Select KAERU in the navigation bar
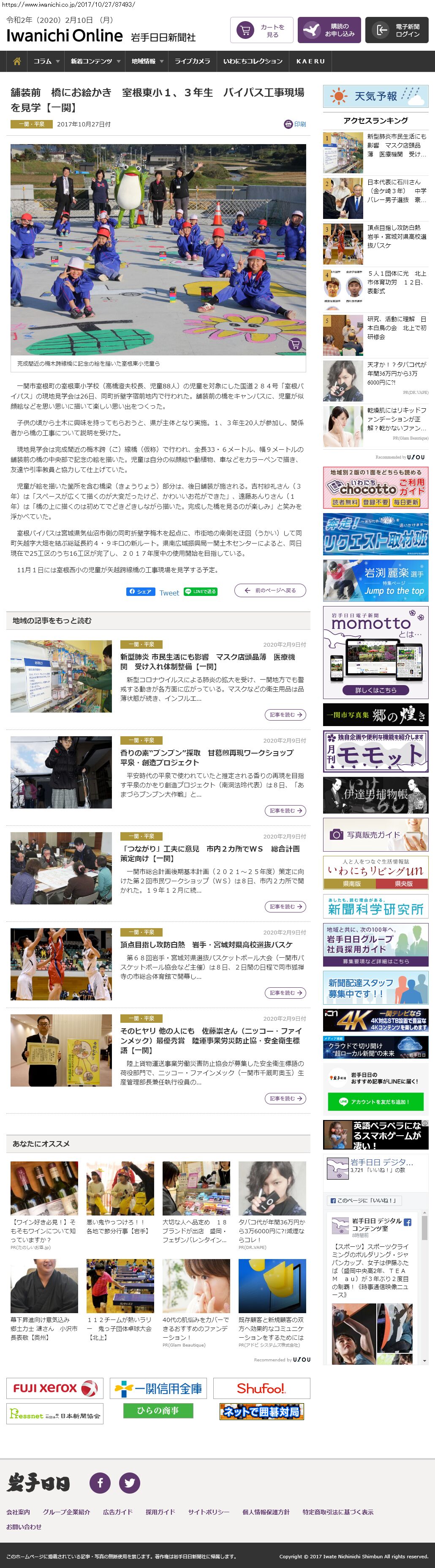This screenshot has height=1568, width=435. [310, 61]
